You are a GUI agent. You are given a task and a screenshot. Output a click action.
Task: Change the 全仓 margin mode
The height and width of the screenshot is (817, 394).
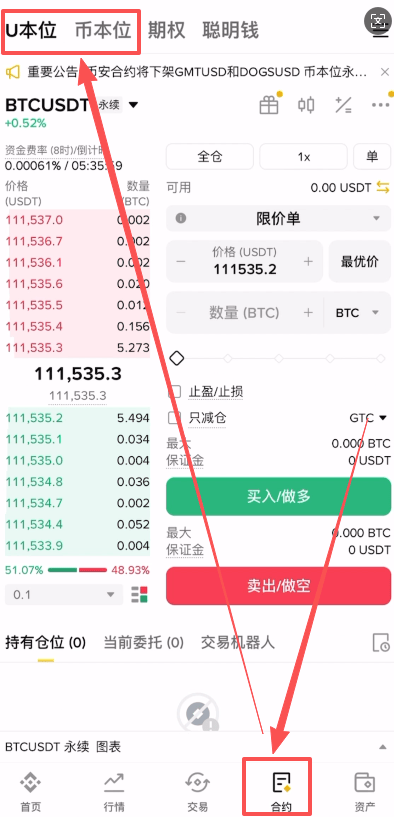tap(210, 156)
